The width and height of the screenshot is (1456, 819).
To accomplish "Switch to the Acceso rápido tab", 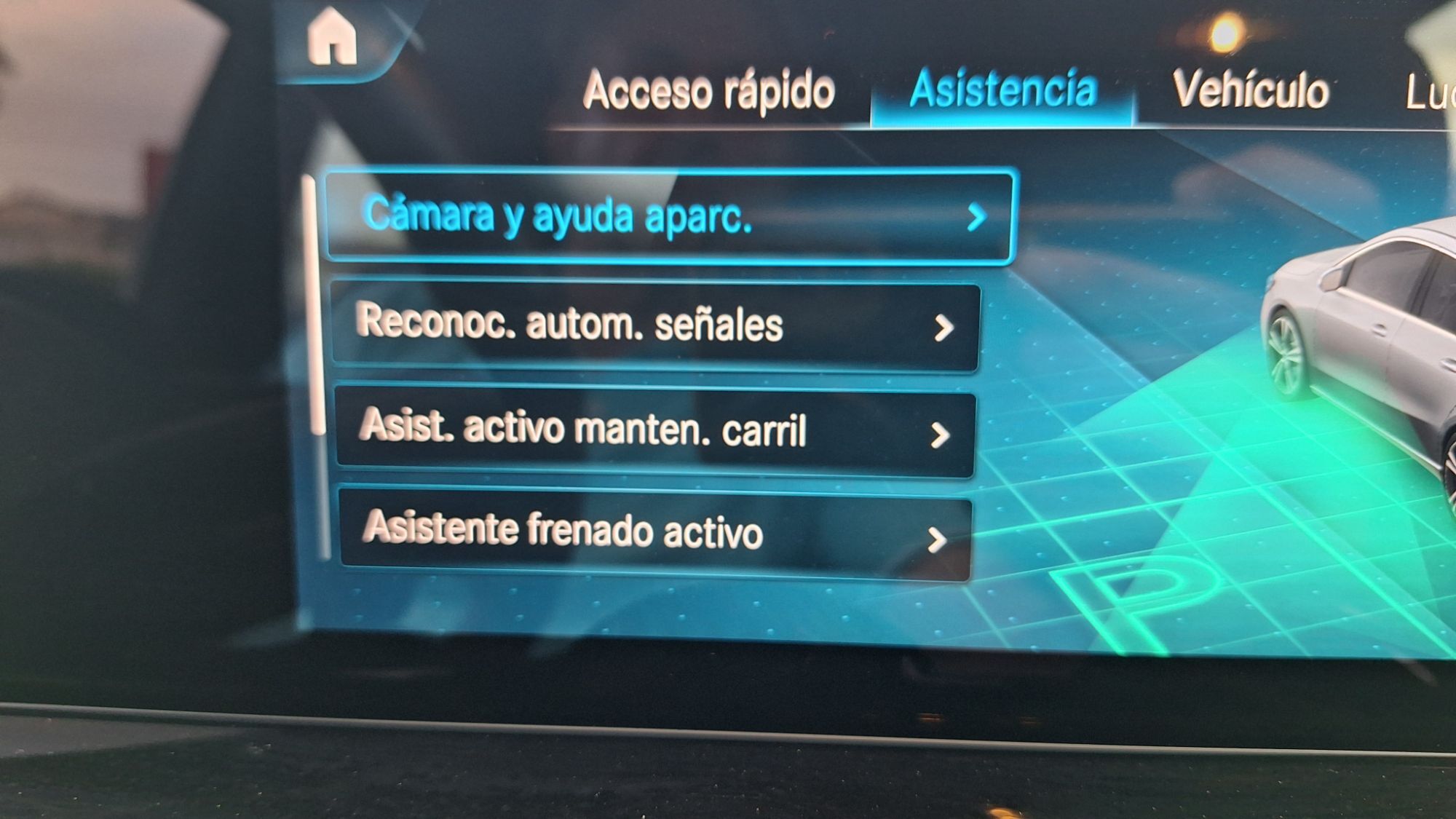I will click(708, 92).
